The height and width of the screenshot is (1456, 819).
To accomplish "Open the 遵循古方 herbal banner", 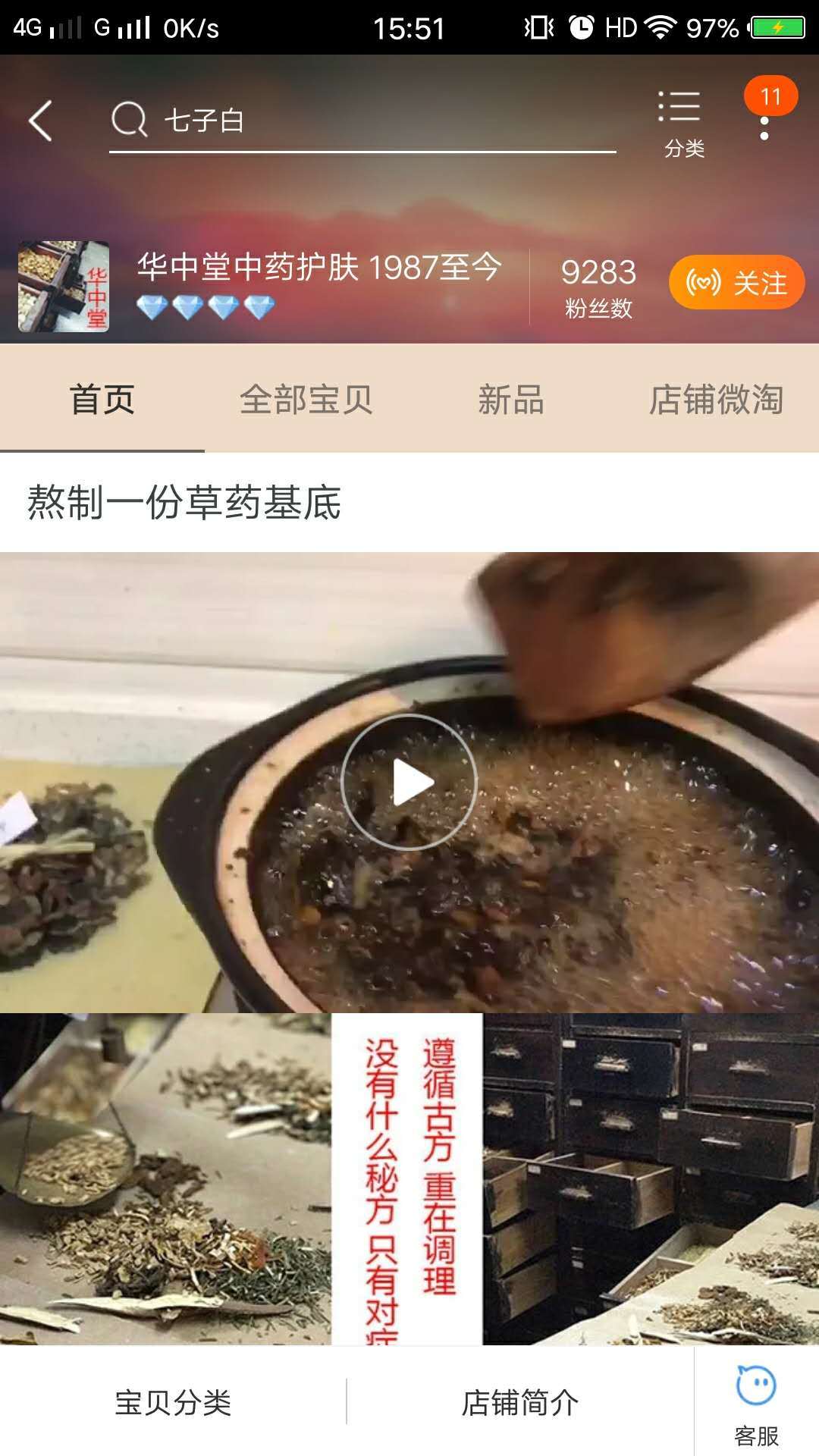I will coord(409,1179).
